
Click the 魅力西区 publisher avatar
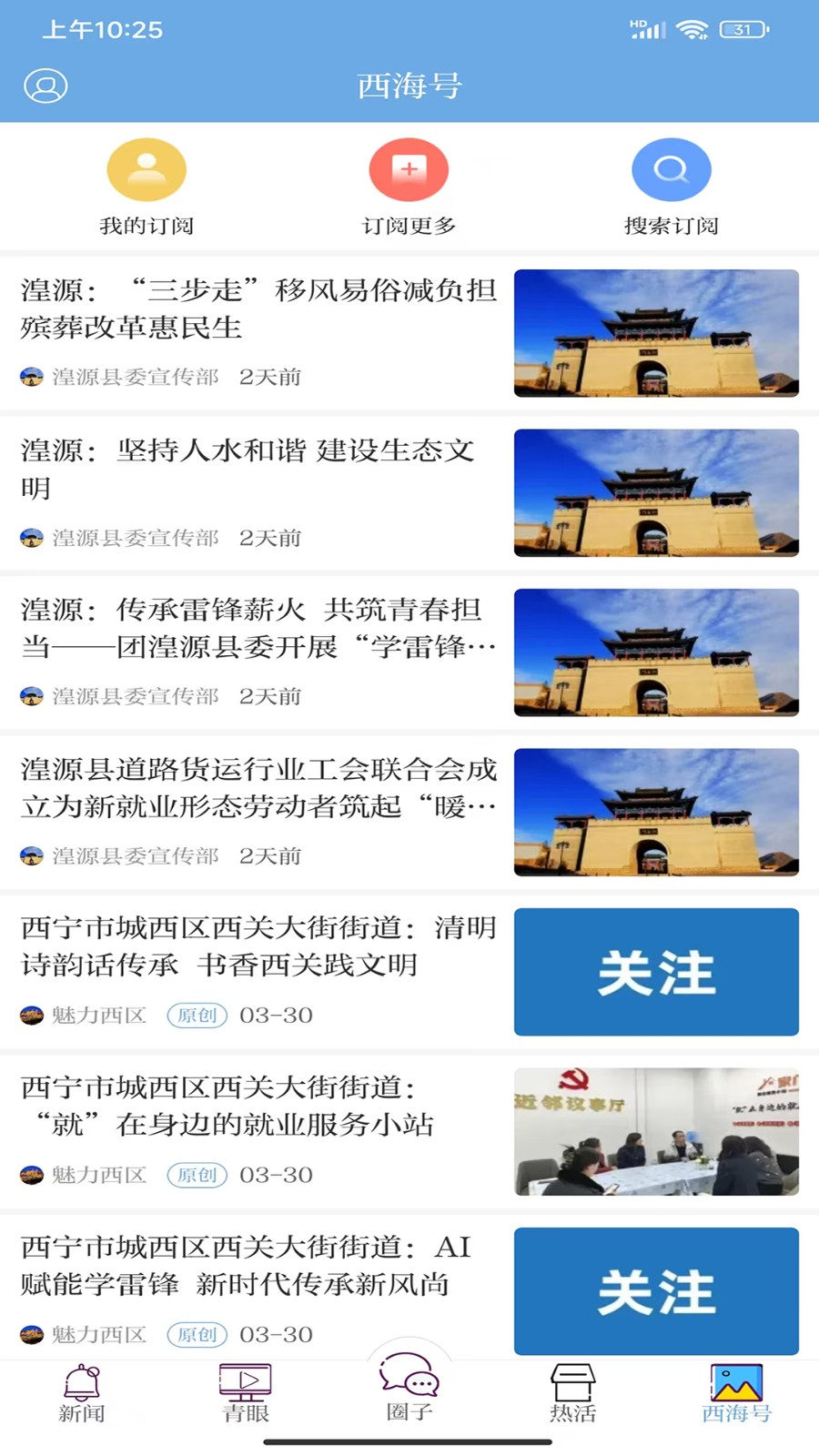[x=32, y=1015]
